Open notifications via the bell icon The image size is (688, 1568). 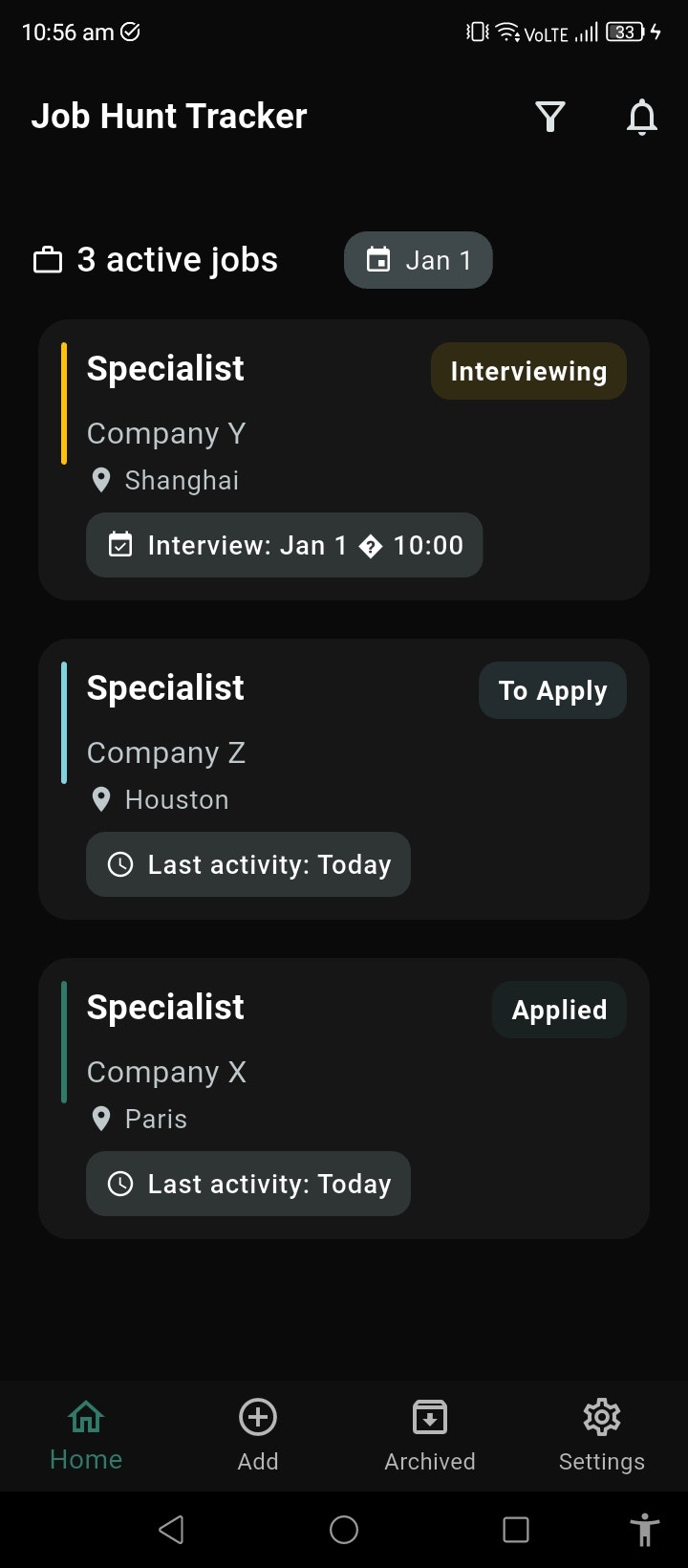pyautogui.click(x=641, y=117)
